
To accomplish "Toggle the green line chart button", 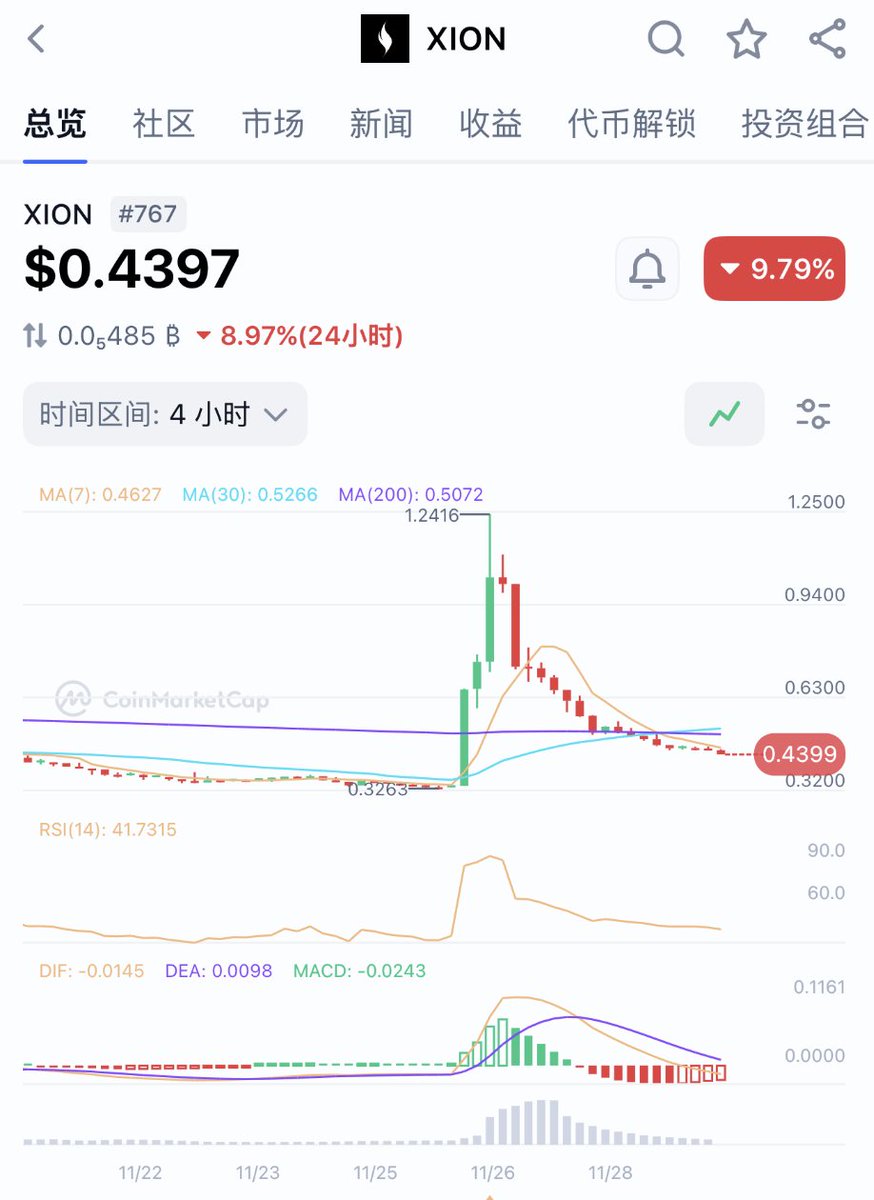I will [x=724, y=414].
